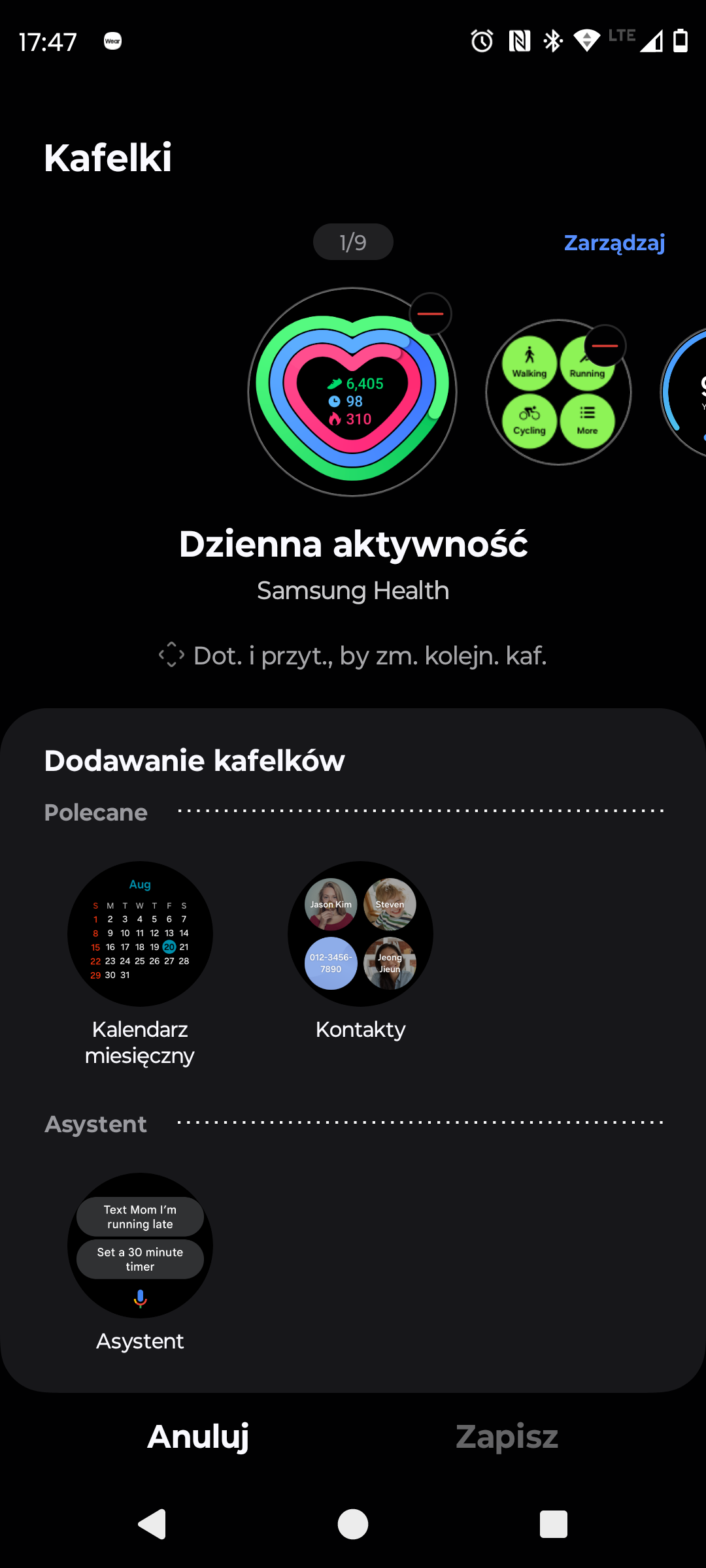Open Zarządzaj to manage tiles

point(614,242)
